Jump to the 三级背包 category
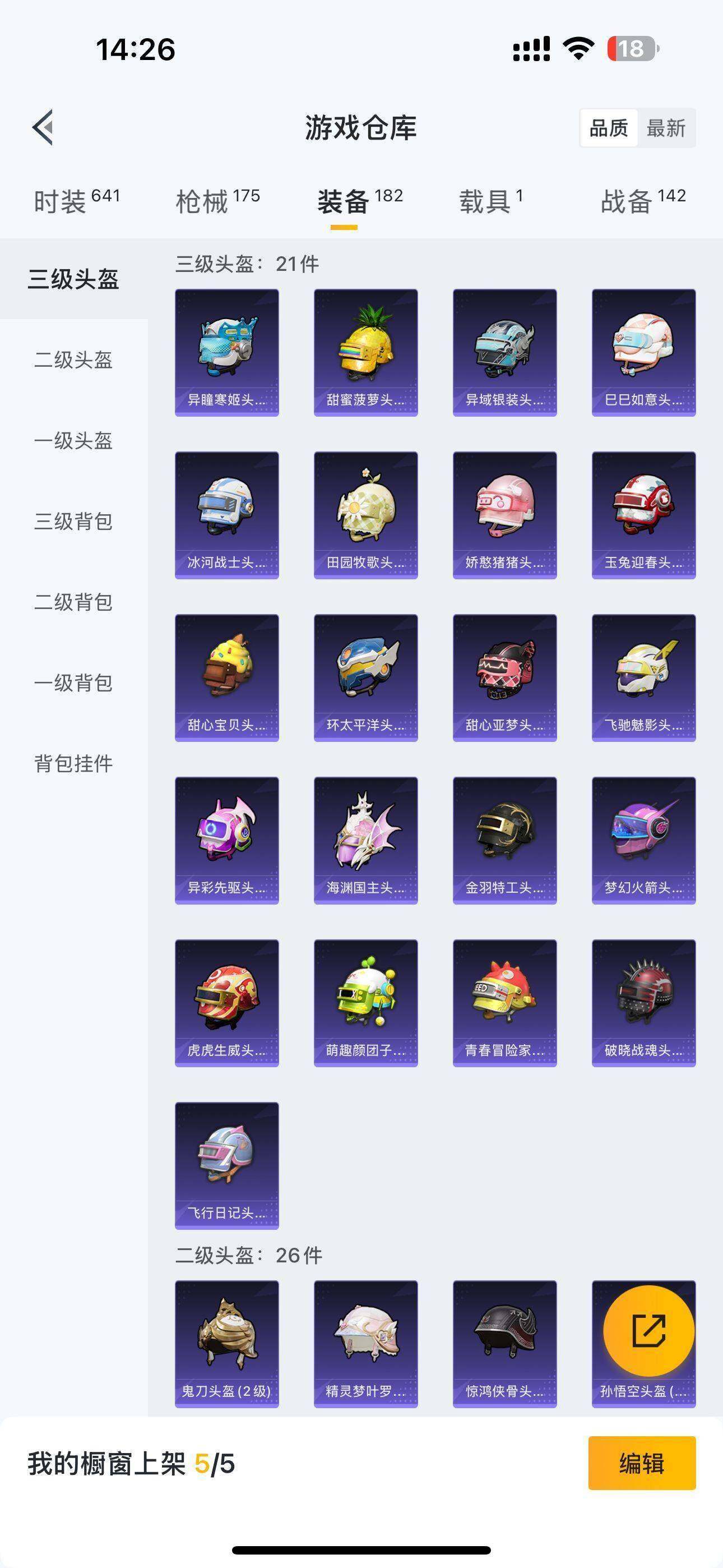Viewport: 723px width, 1568px height. click(73, 522)
